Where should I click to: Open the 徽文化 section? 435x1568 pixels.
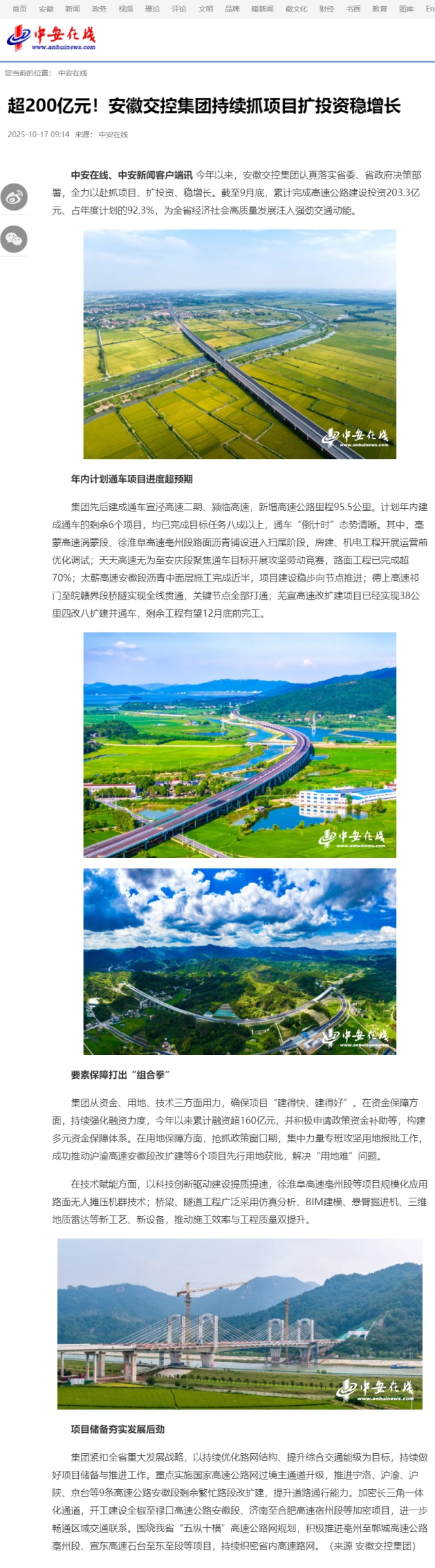[x=296, y=9]
